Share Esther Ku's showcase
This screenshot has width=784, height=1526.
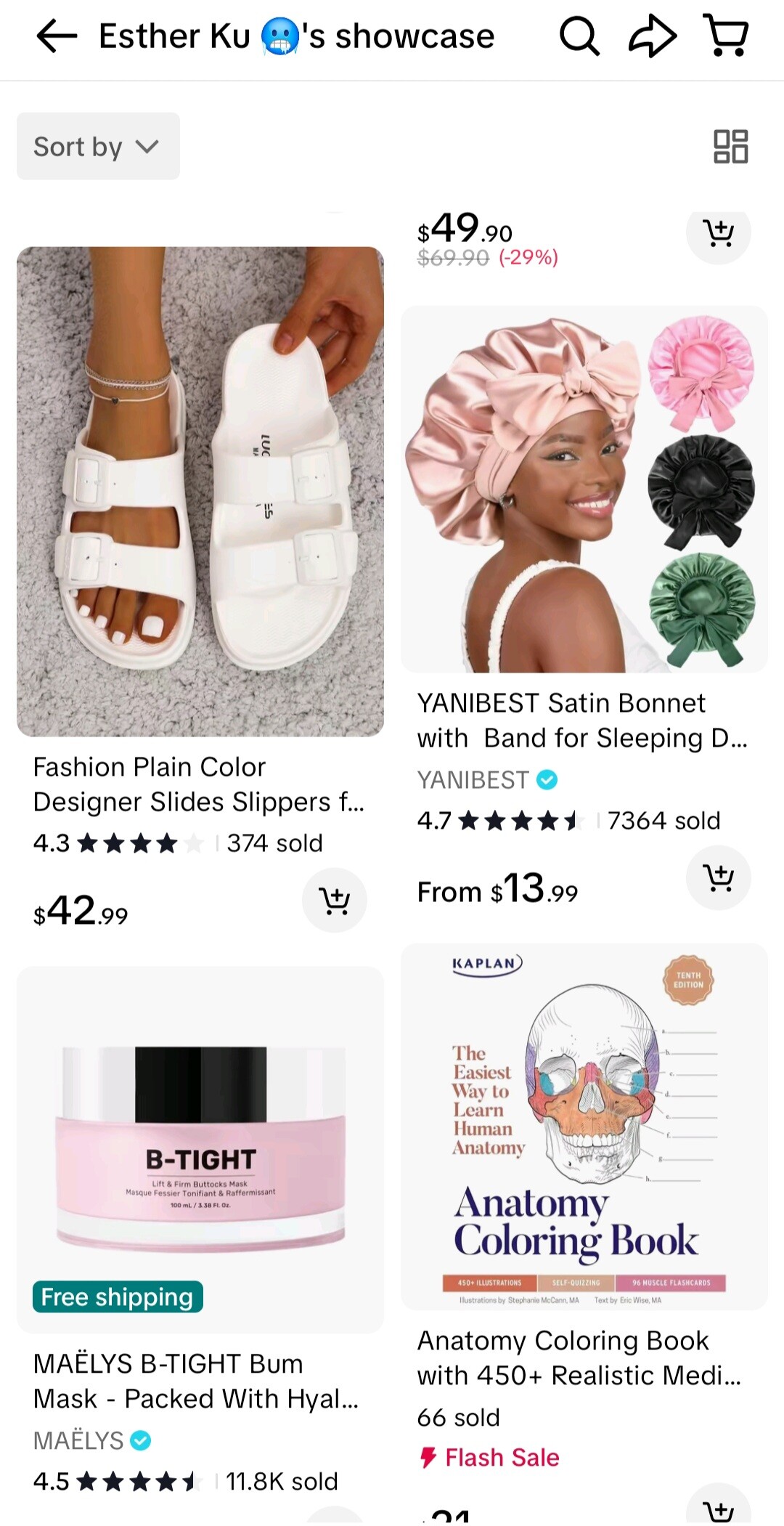653,36
